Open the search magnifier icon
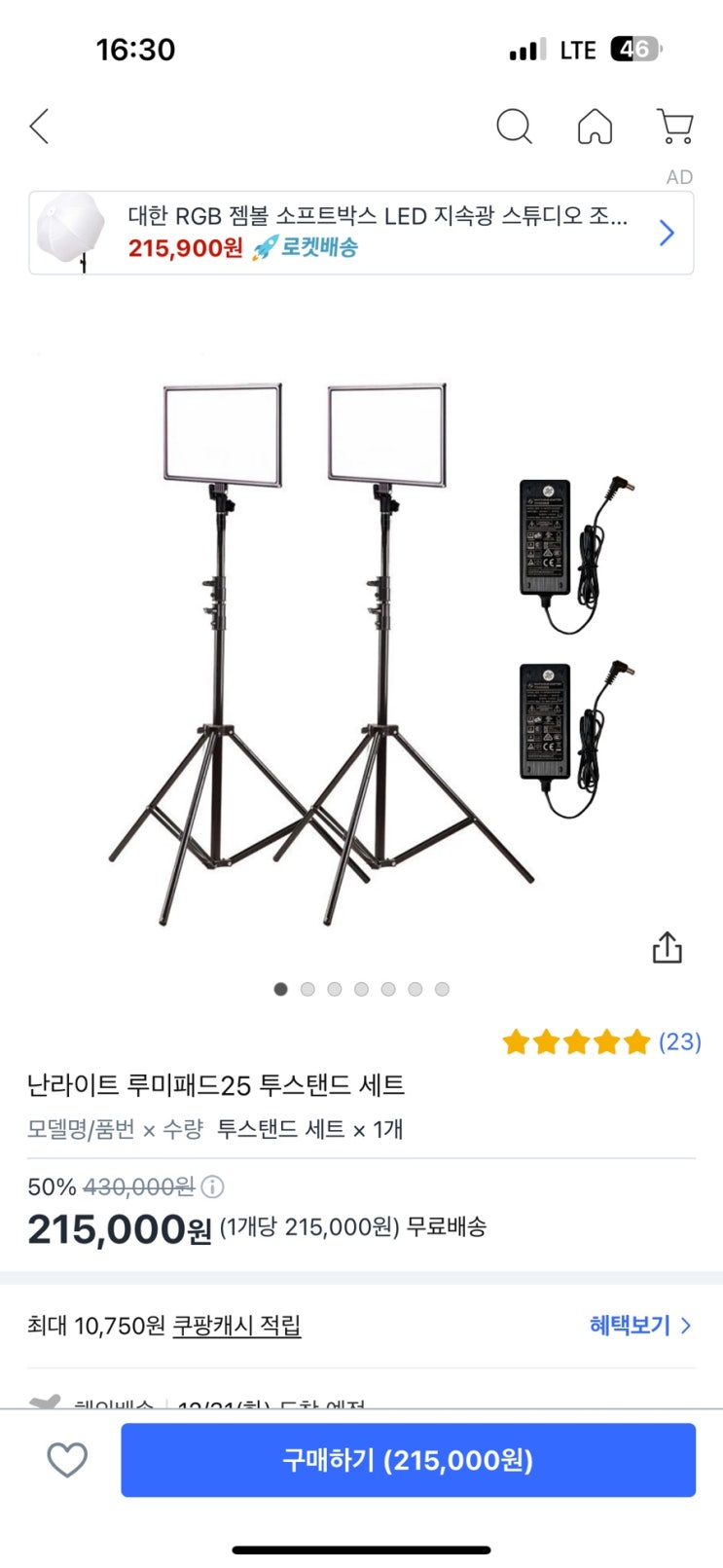Viewport: 723px width, 1568px height. coord(514,127)
